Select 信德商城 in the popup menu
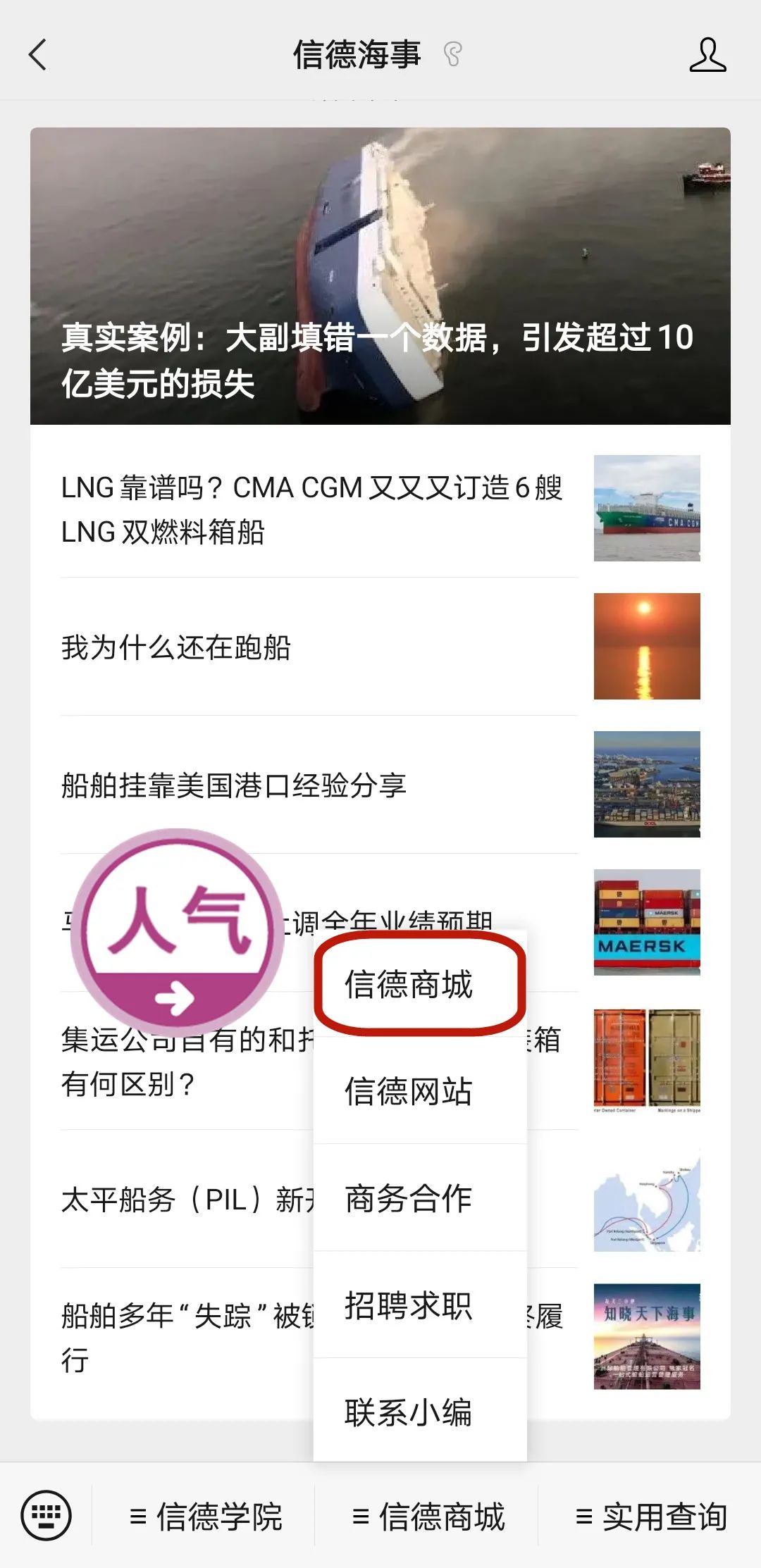The height and width of the screenshot is (1568, 761). pyautogui.click(x=409, y=984)
